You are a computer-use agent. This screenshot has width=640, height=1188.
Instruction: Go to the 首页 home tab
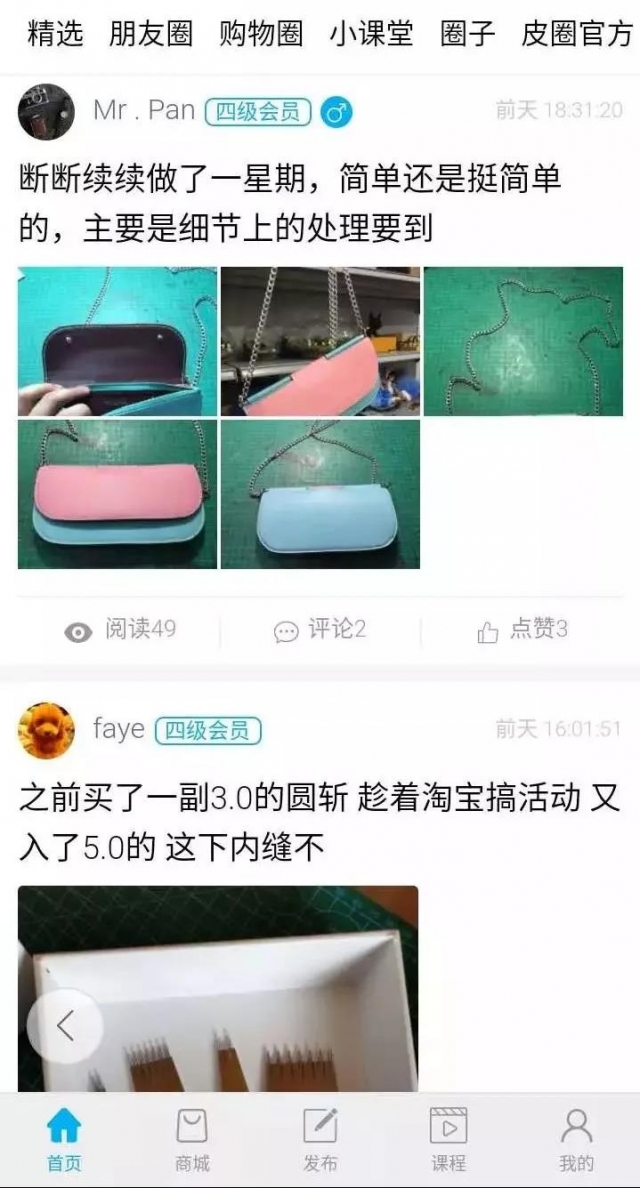pos(64,1140)
